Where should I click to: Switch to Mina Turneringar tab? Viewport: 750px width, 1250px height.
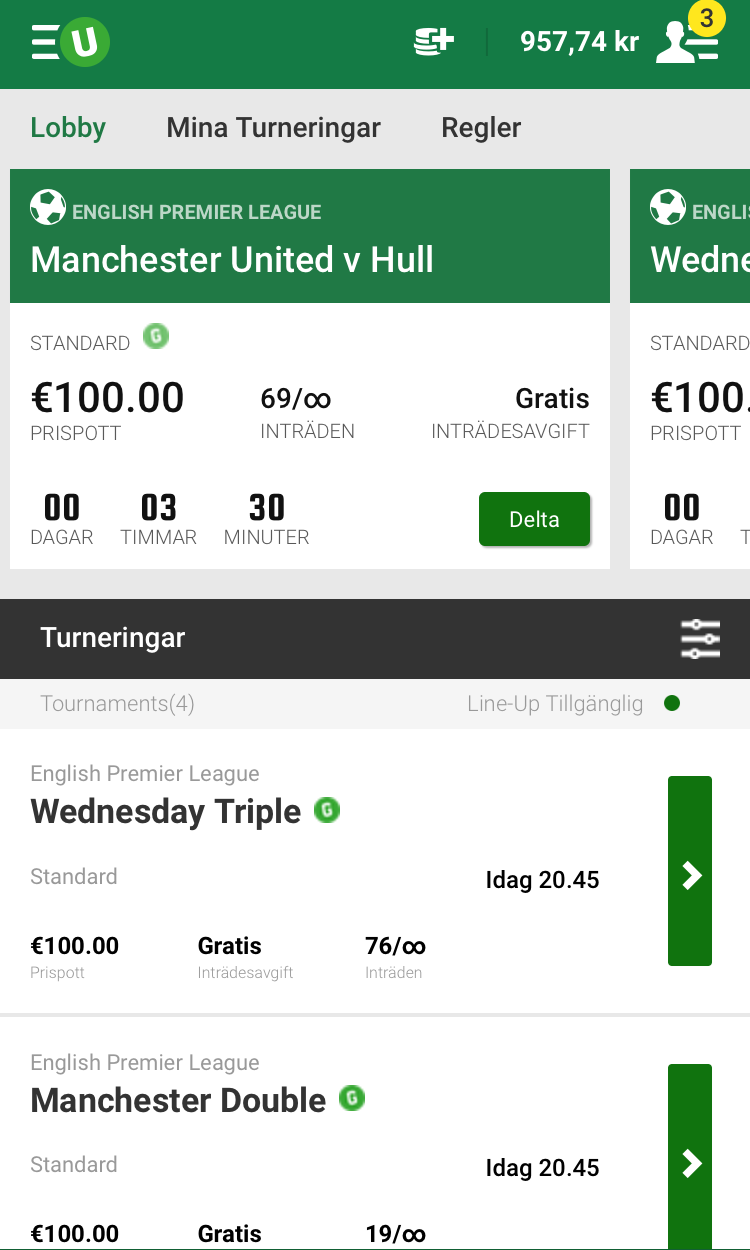(273, 128)
